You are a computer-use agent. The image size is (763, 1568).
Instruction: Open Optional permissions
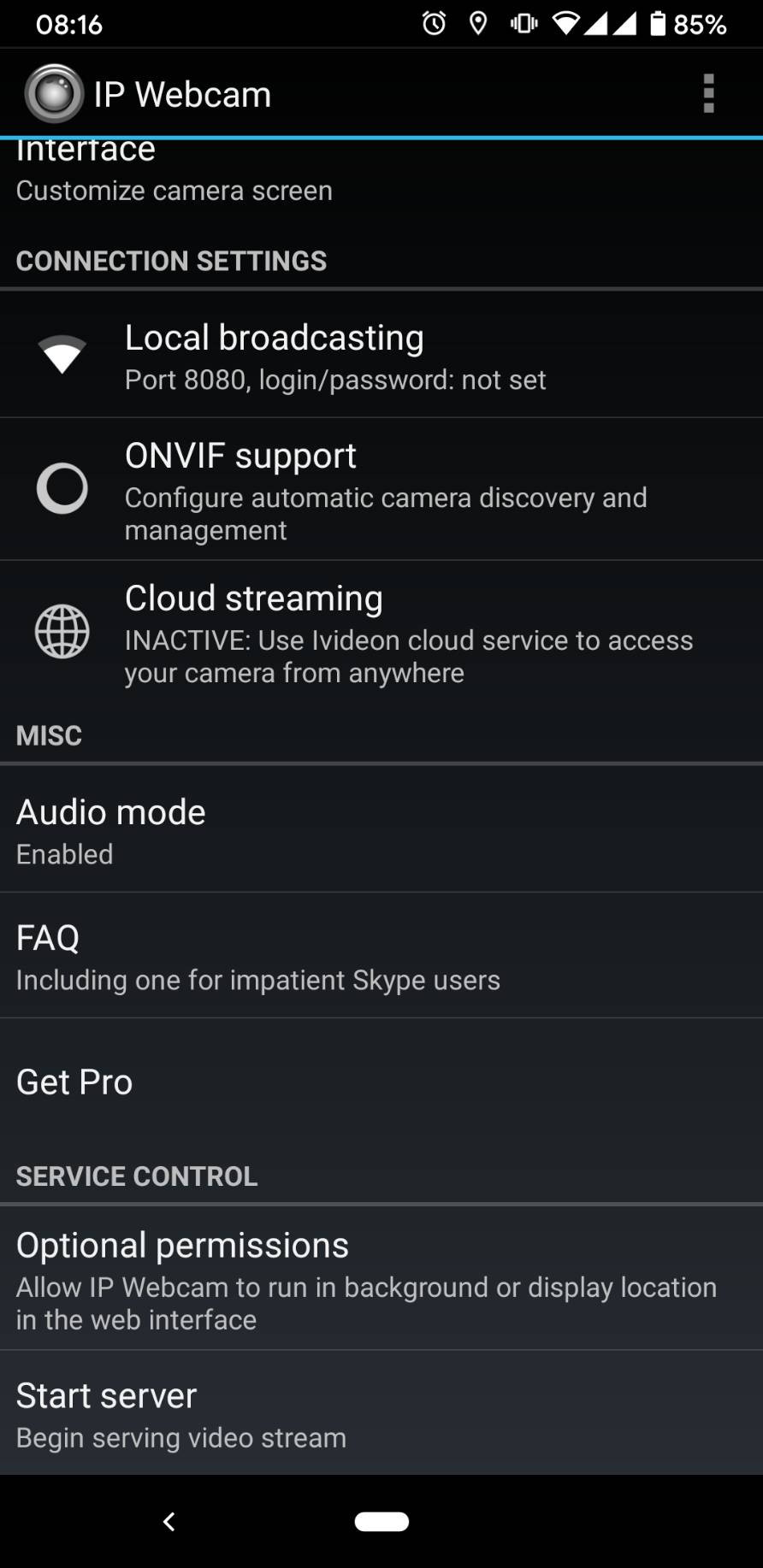[x=381, y=1279]
